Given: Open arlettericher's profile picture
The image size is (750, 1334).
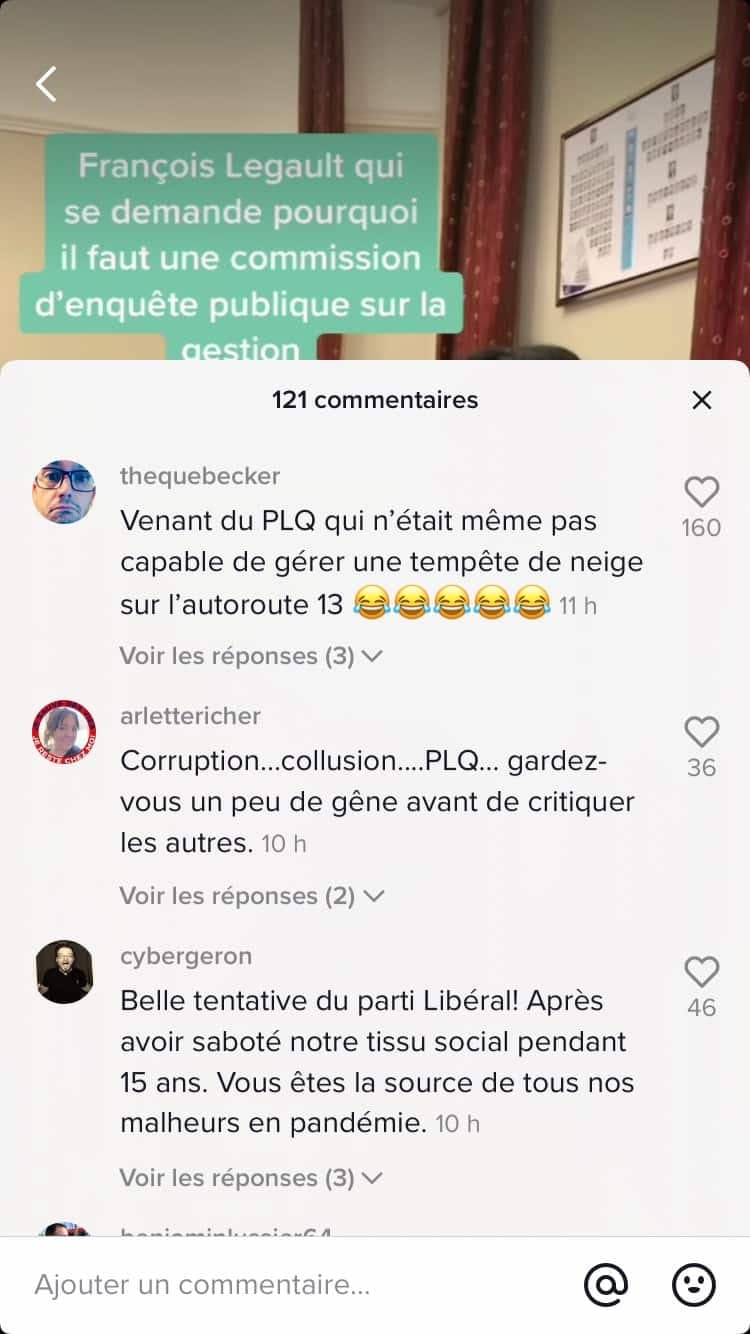Looking at the screenshot, I should pyautogui.click(x=64, y=731).
